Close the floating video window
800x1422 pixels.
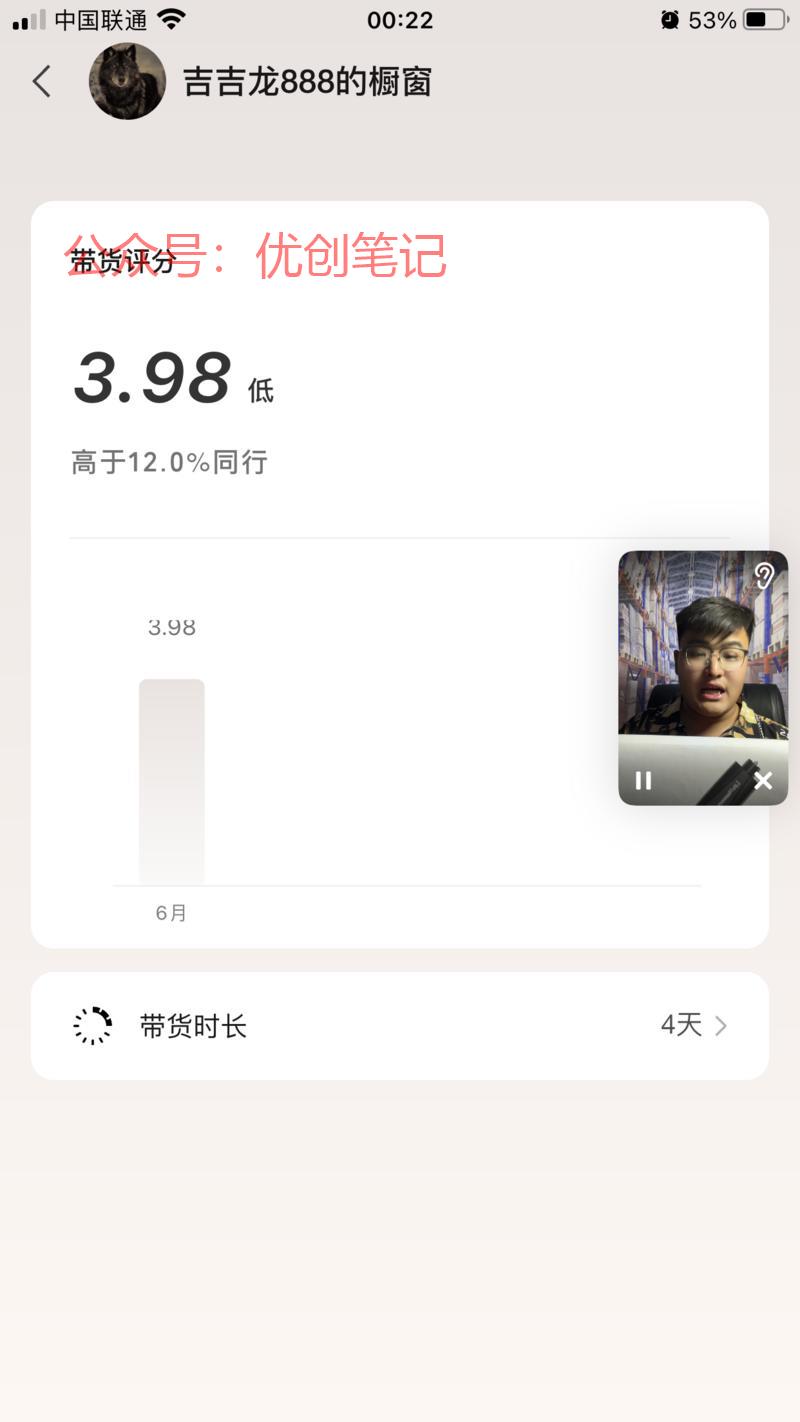pos(763,781)
